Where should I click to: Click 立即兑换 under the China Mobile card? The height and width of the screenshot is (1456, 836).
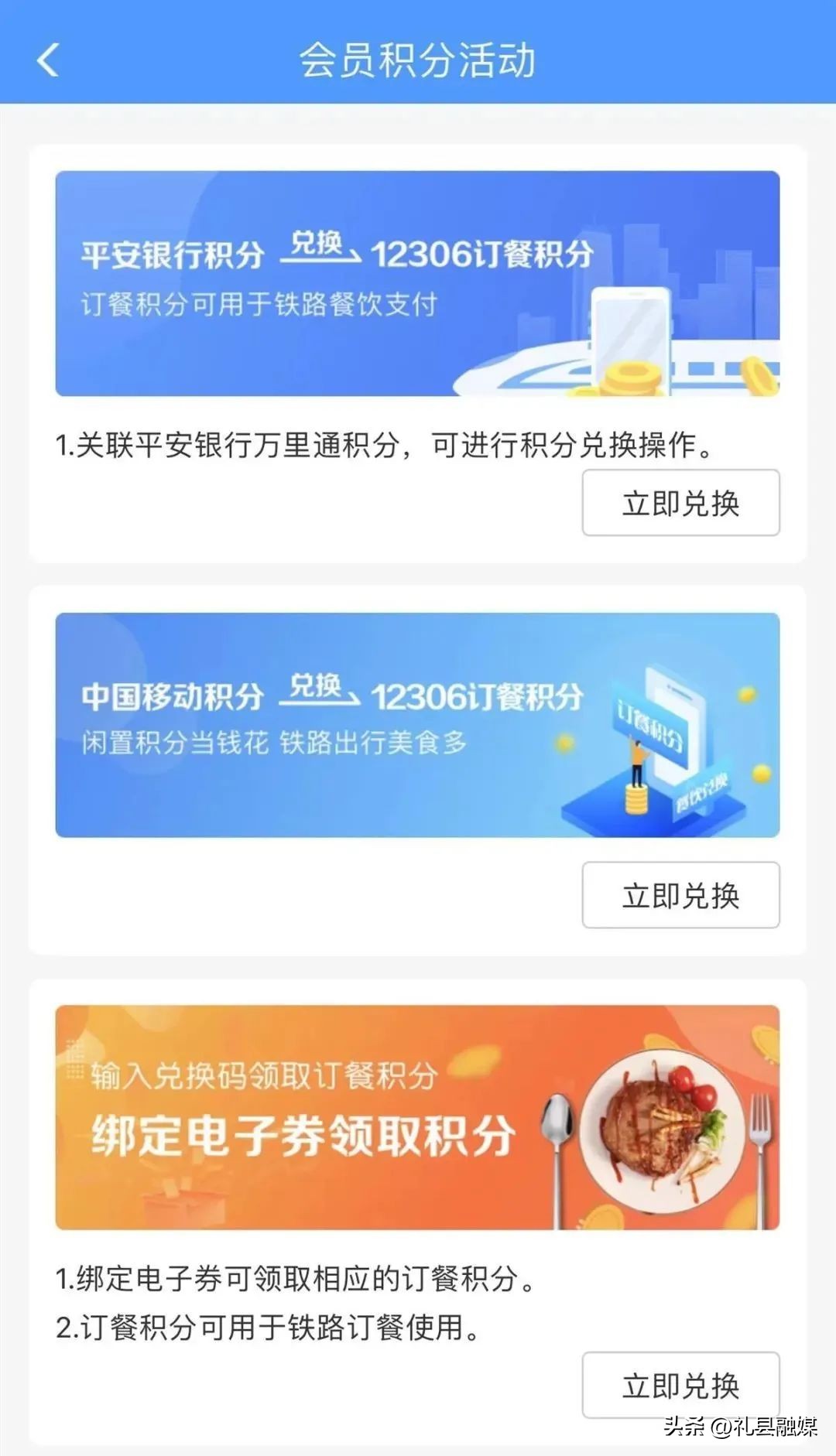681,895
